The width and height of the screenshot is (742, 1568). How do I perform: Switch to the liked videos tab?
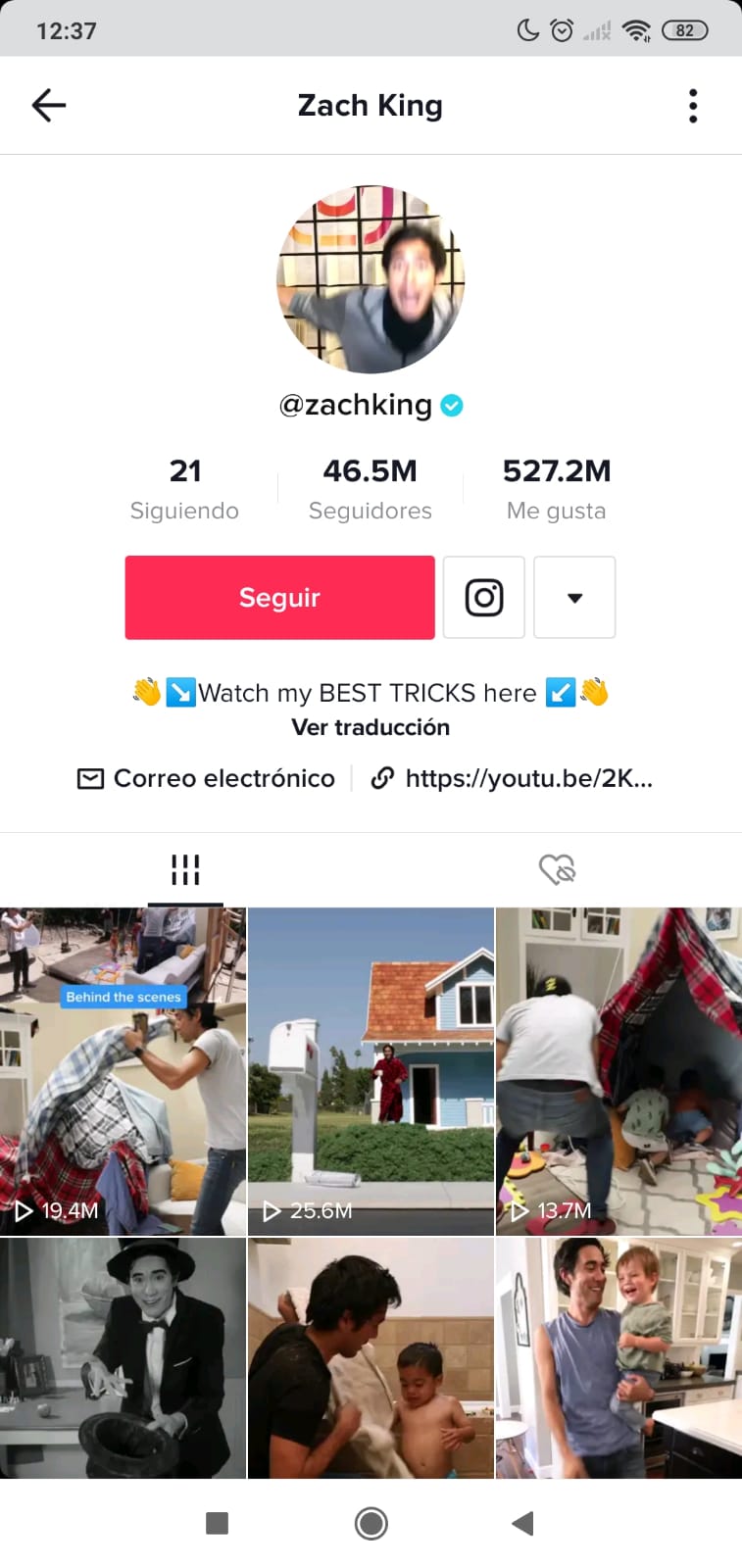tap(557, 869)
